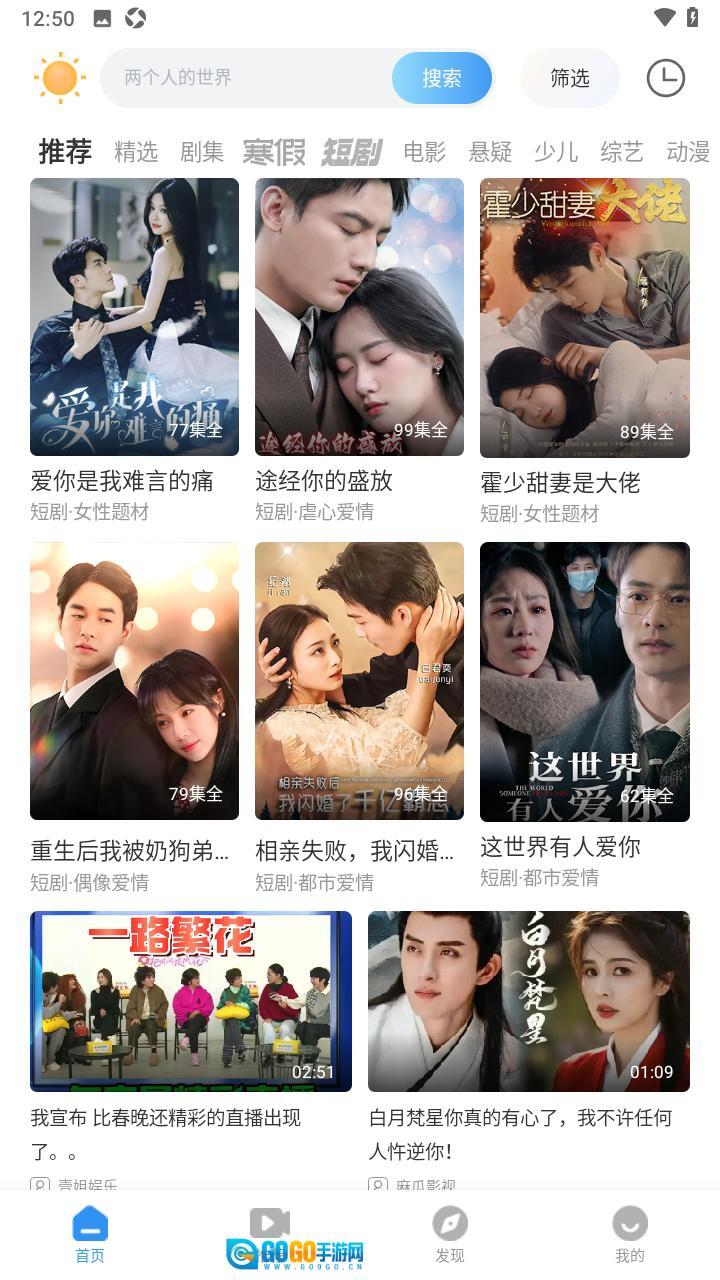Select the 少儿 tab
Image resolution: width=720 pixels, height=1280 pixels.
point(555,152)
